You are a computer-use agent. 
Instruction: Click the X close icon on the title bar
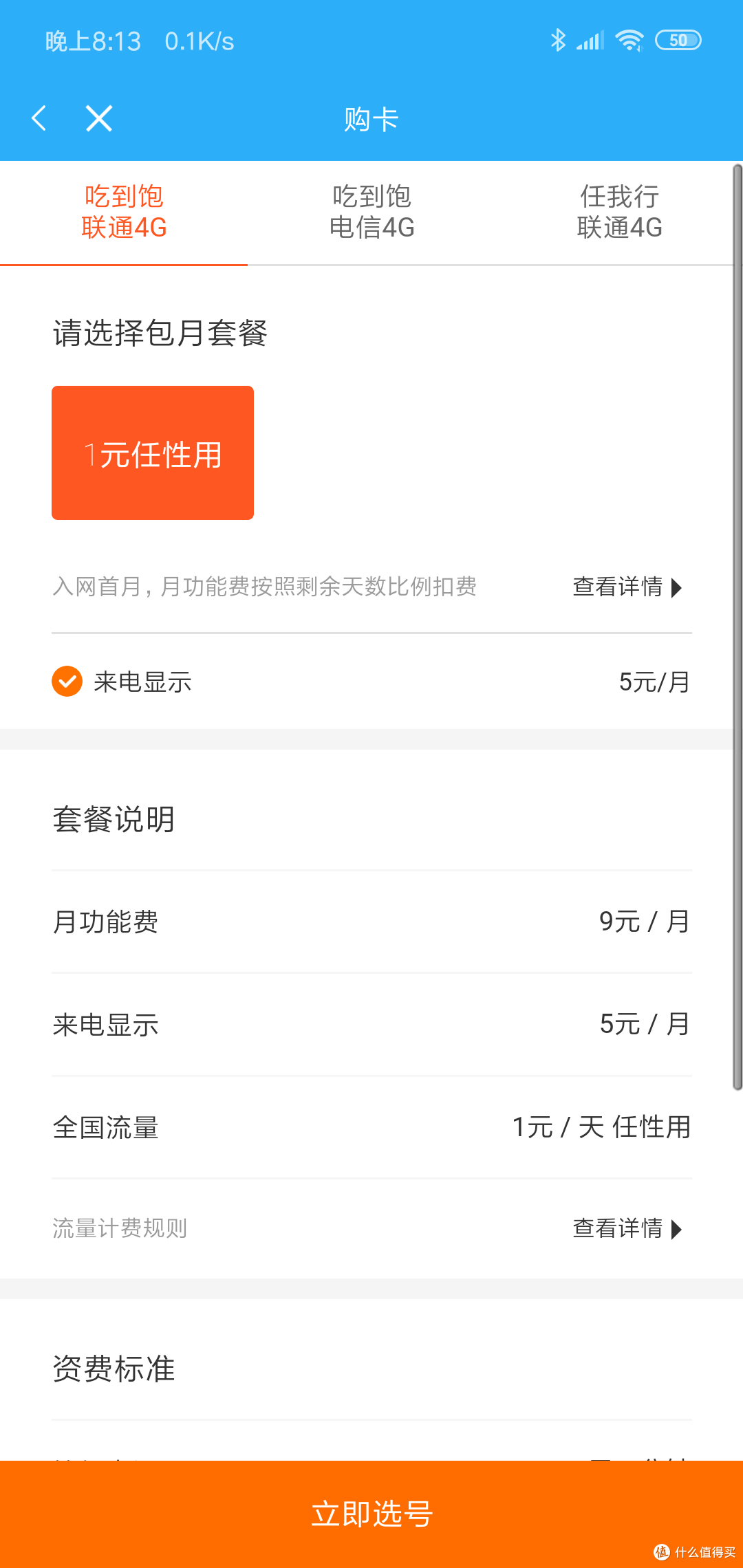[x=98, y=118]
